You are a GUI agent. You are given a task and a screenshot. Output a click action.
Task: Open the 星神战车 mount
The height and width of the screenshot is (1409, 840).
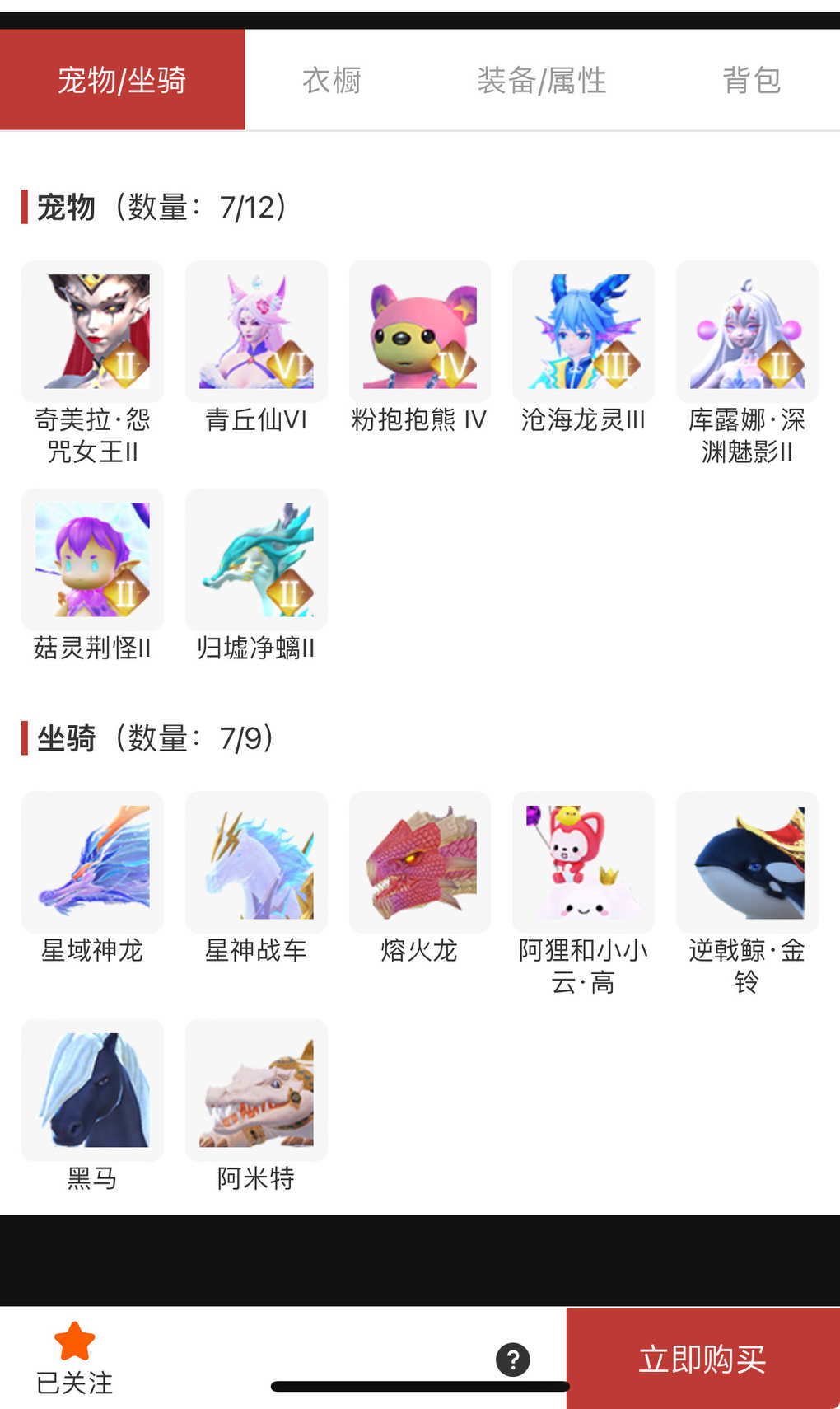point(256,862)
